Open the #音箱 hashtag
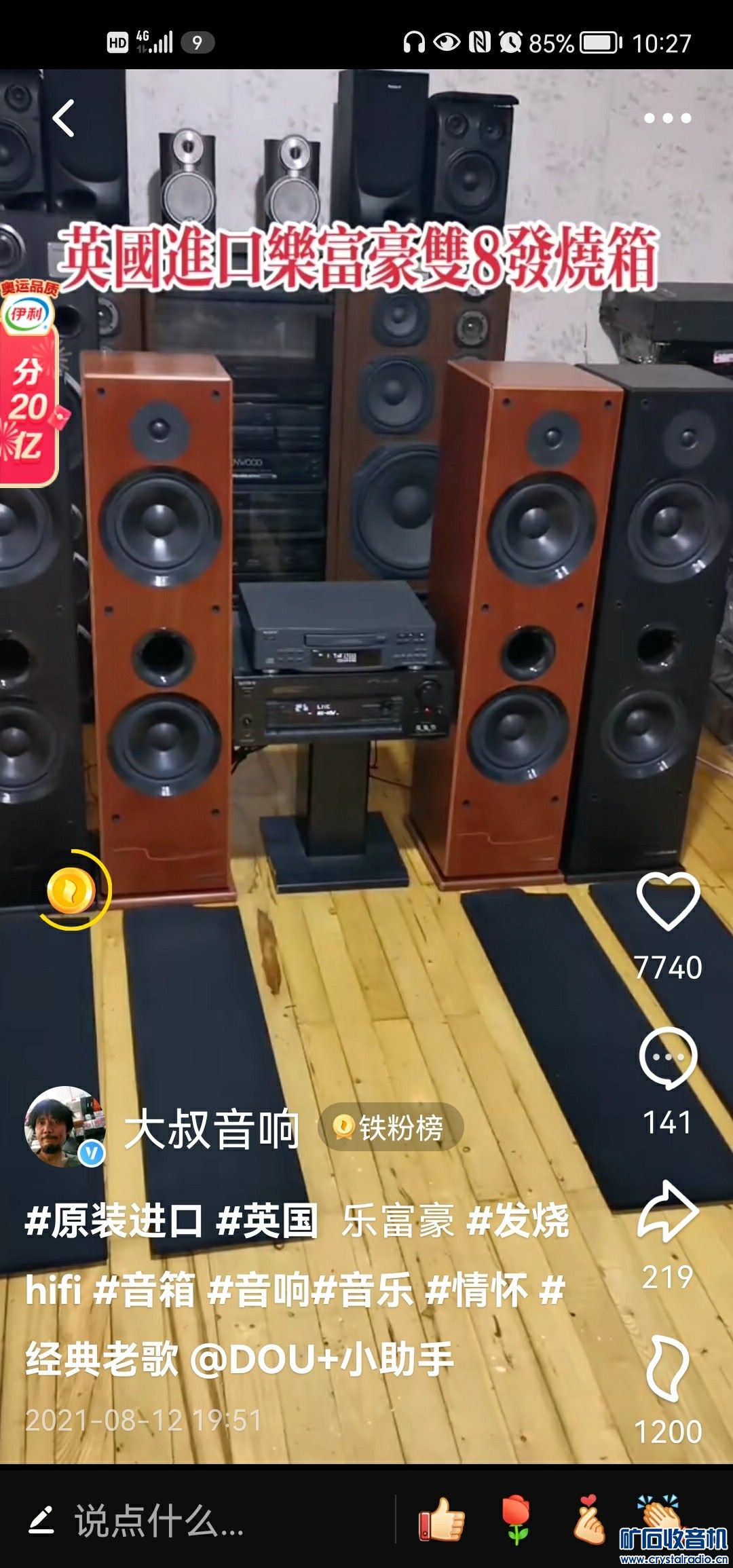733x1568 pixels. click(x=145, y=1290)
